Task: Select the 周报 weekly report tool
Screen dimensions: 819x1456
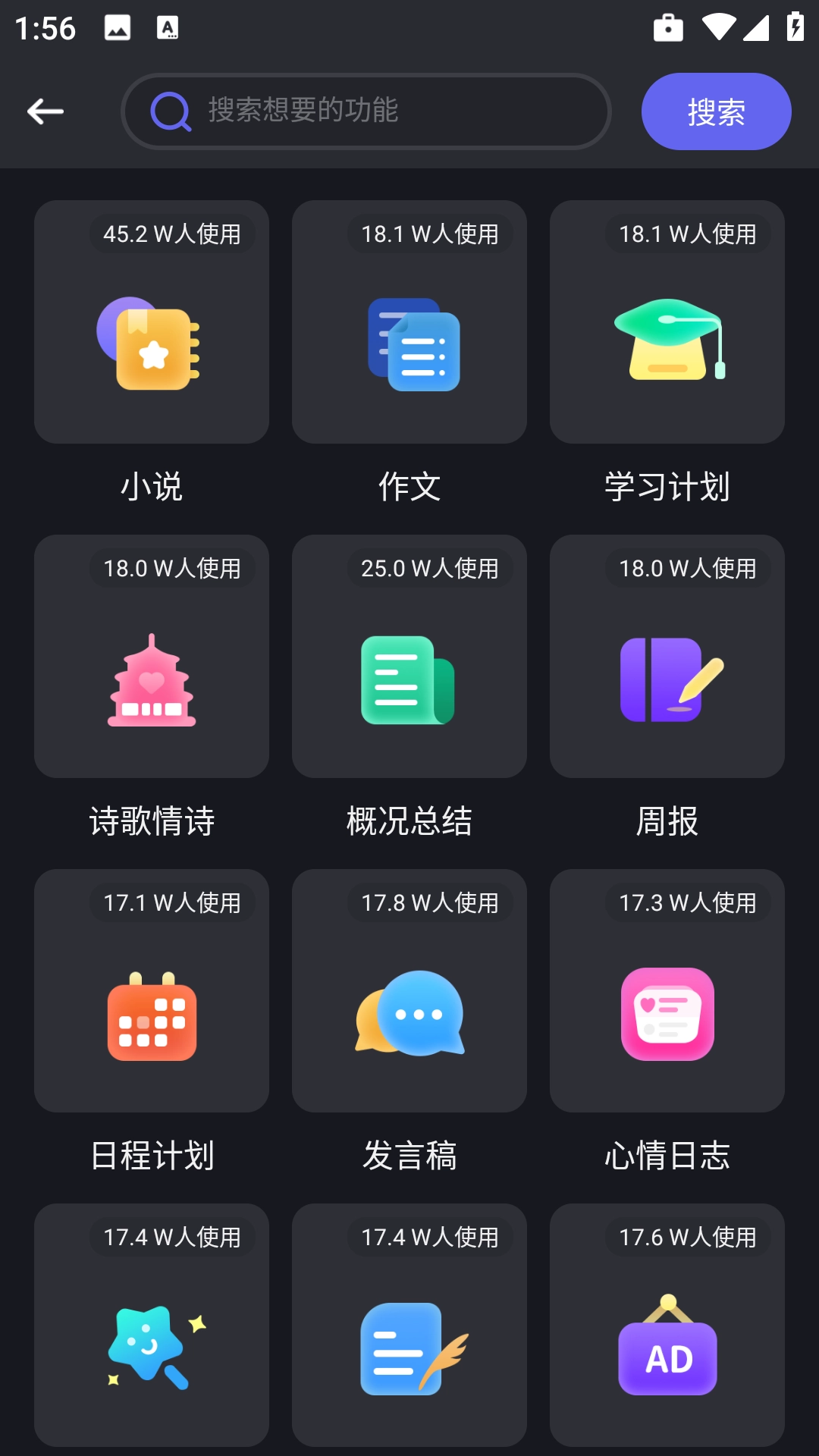Action: (x=667, y=655)
